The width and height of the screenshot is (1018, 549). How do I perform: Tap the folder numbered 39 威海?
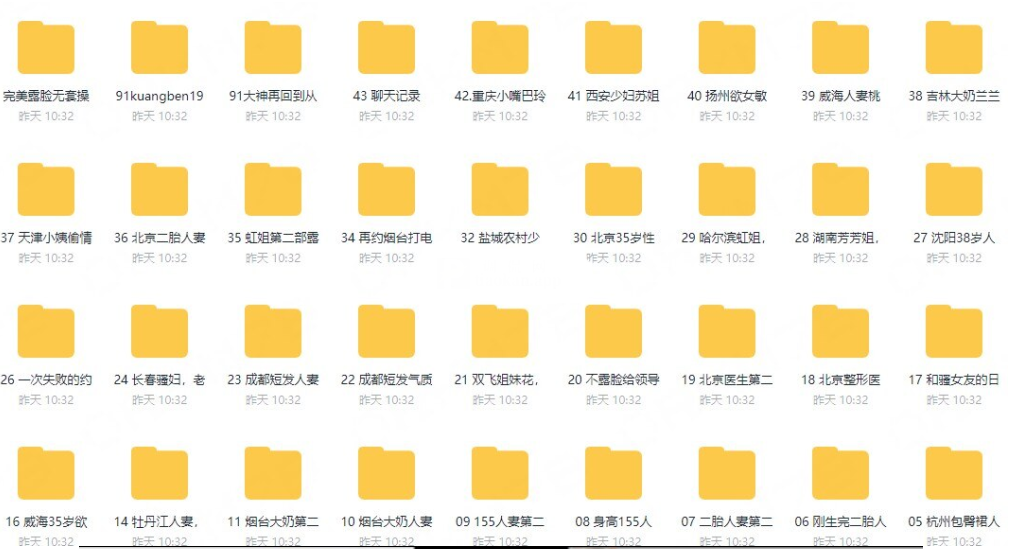[840, 49]
